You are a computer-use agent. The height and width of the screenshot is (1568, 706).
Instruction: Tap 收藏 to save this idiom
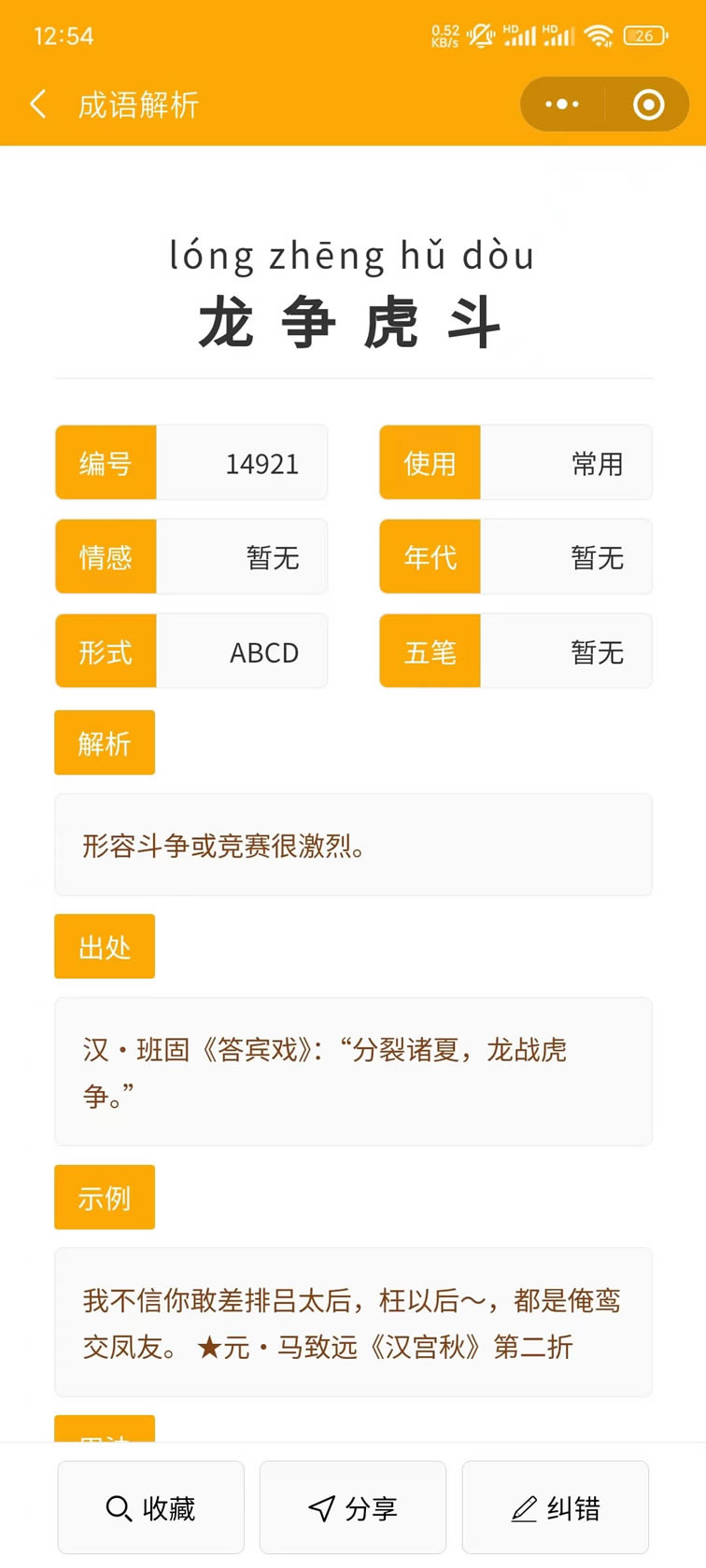(151, 1507)
